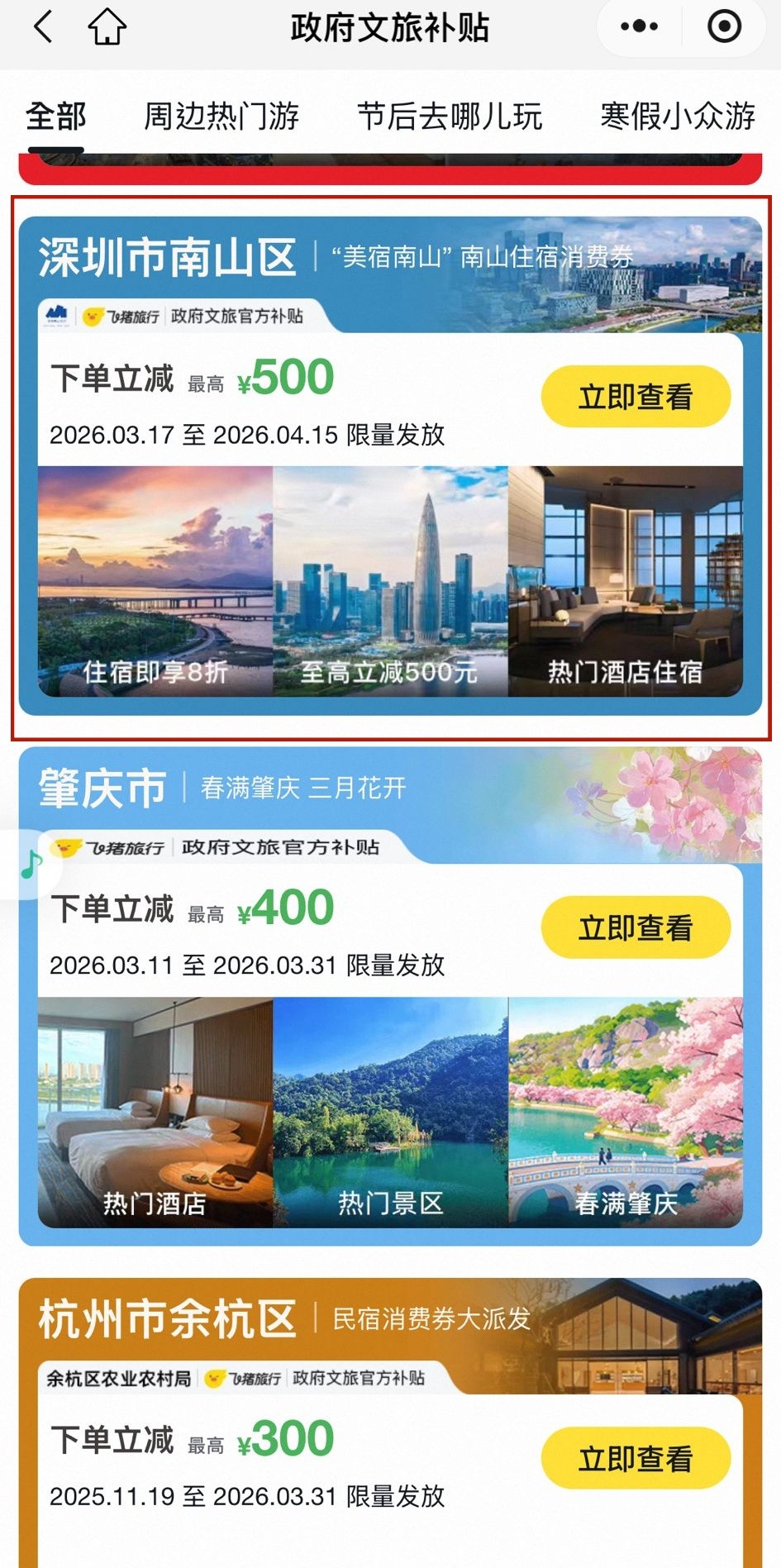Open the 寒假小众游 tab
Viewport: 781px width, 1568px height.
tap(678, 117)
